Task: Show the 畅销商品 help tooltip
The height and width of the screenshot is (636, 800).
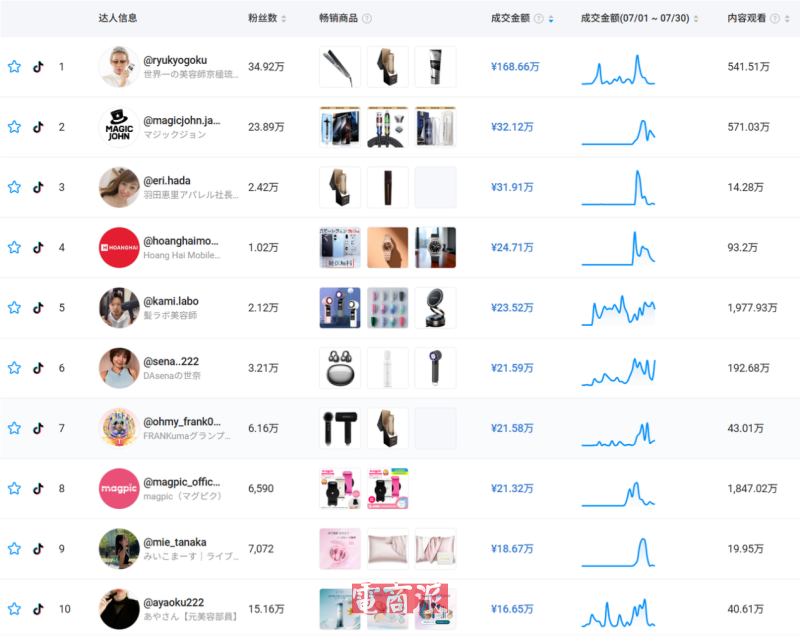Action: [367, 19]
